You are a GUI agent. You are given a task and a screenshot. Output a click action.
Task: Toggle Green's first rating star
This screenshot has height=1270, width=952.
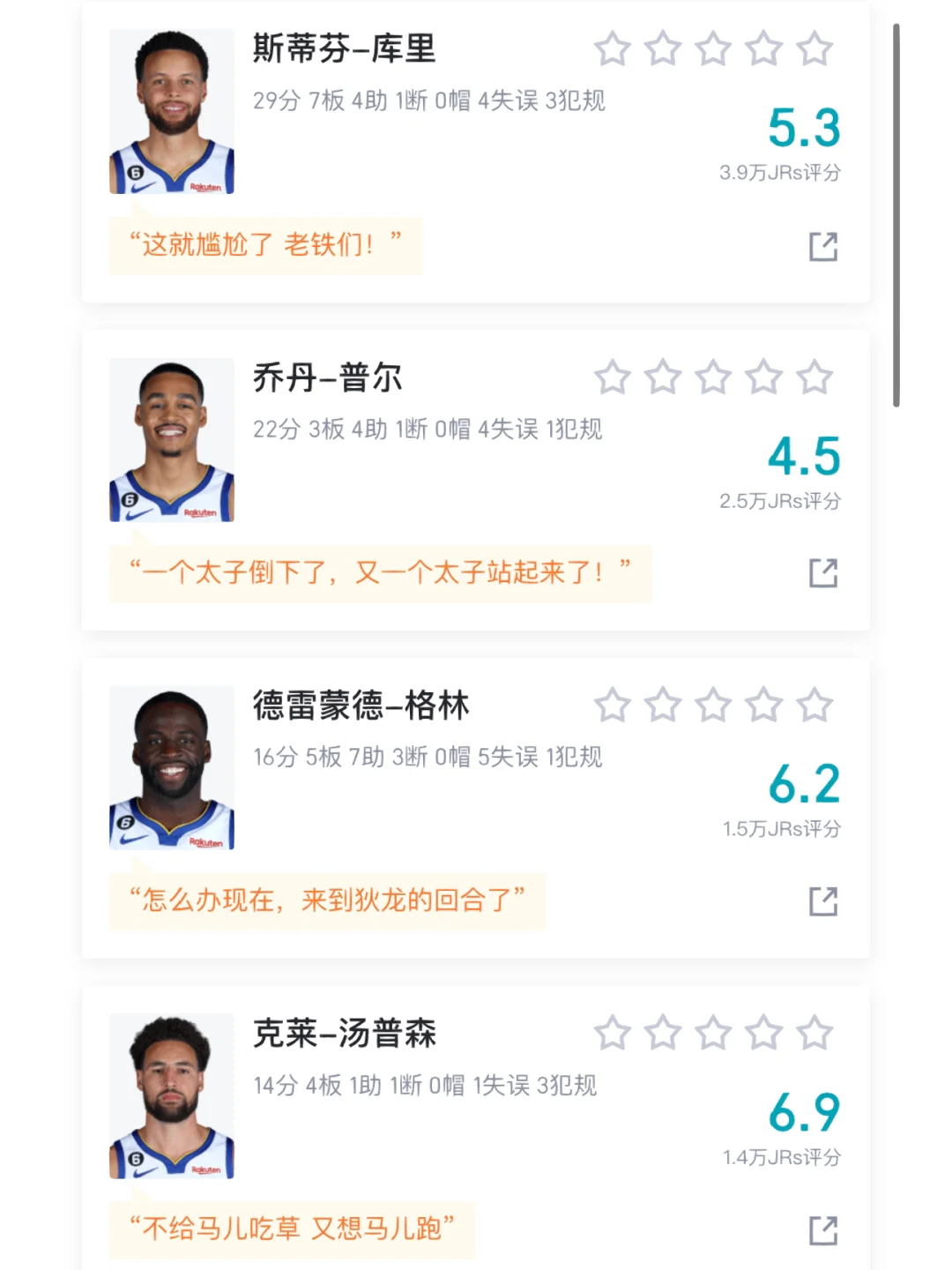click(612, 705)
